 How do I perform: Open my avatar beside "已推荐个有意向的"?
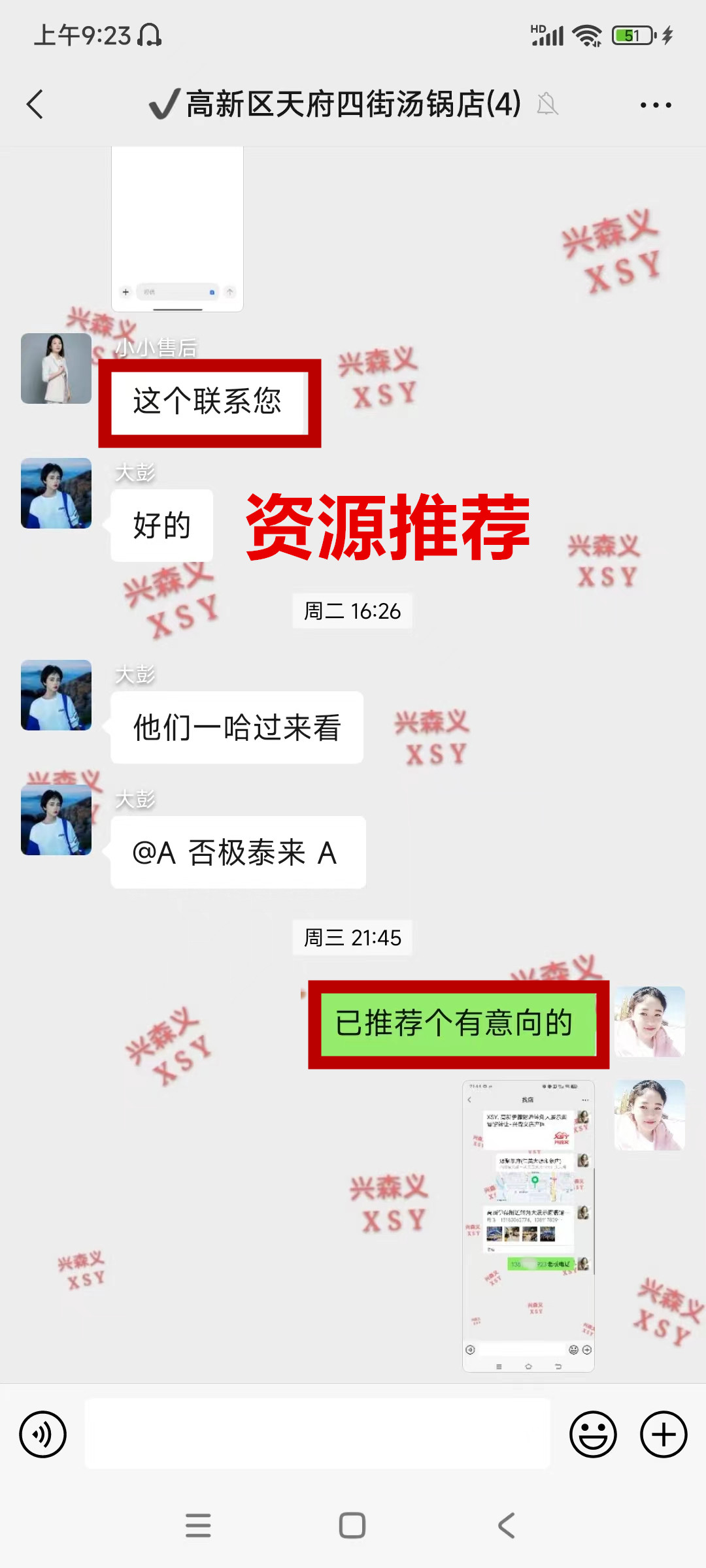tap(649, 1022)
